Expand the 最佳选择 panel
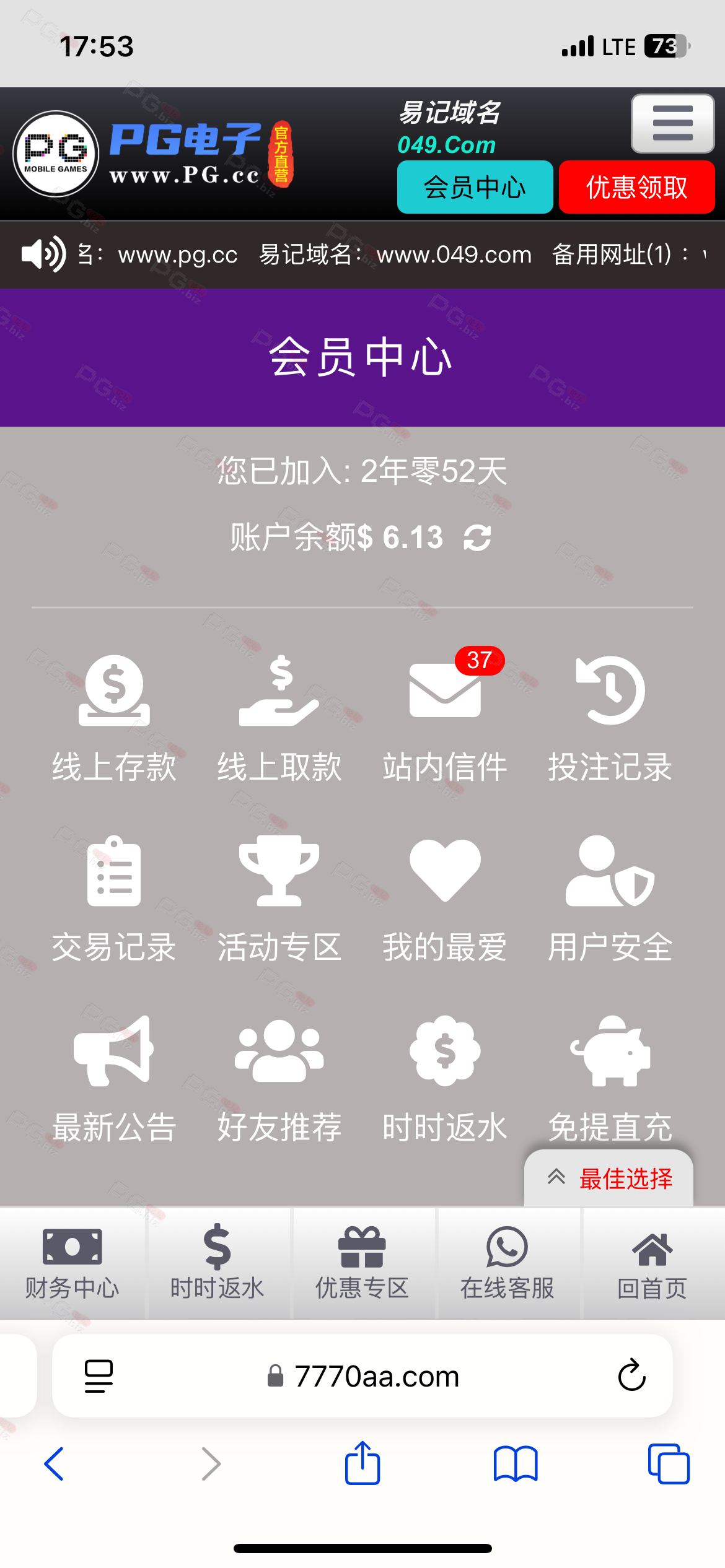The width and height of the screenshot is (725, 1568). (609, 1178)
